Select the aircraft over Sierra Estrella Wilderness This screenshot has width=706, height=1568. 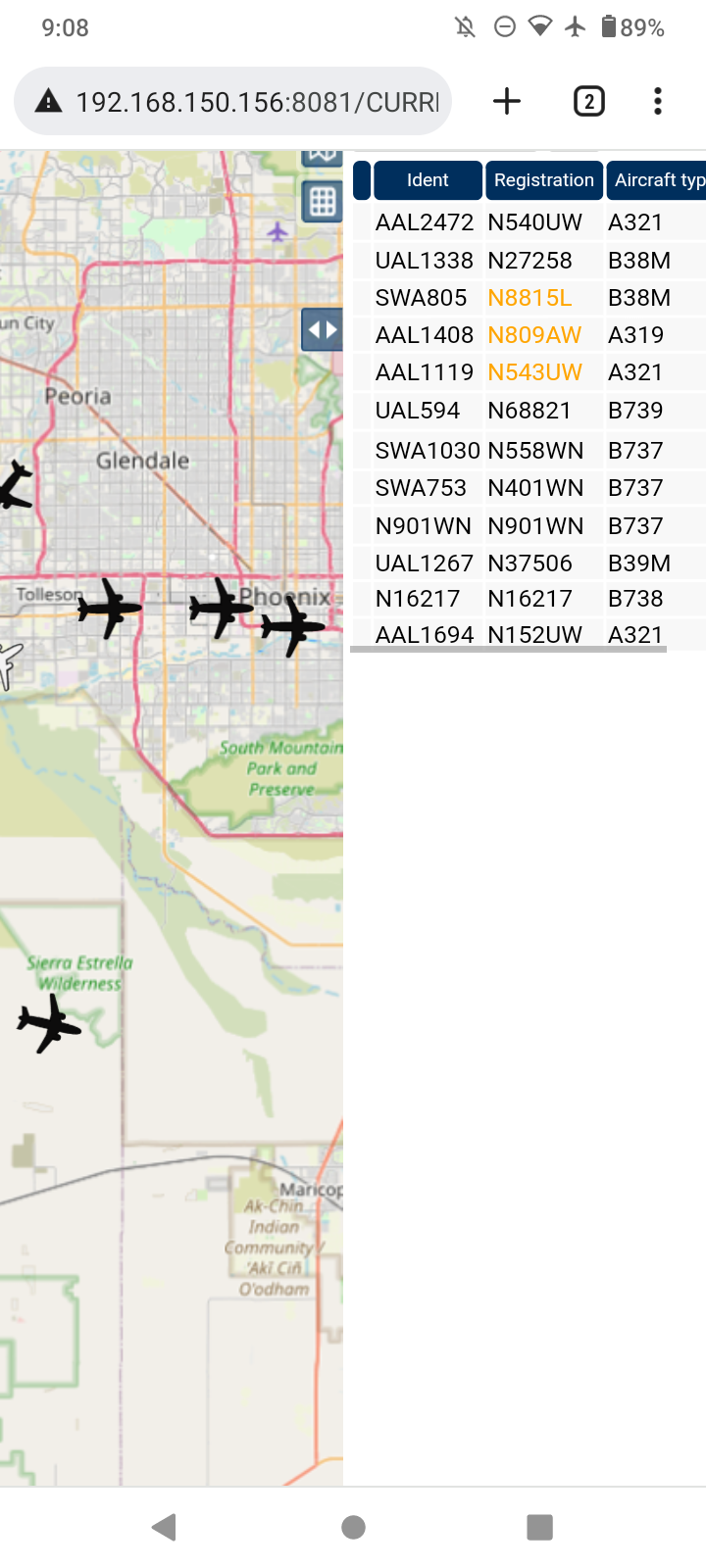pyautogui.click(x=49, y=1023)
